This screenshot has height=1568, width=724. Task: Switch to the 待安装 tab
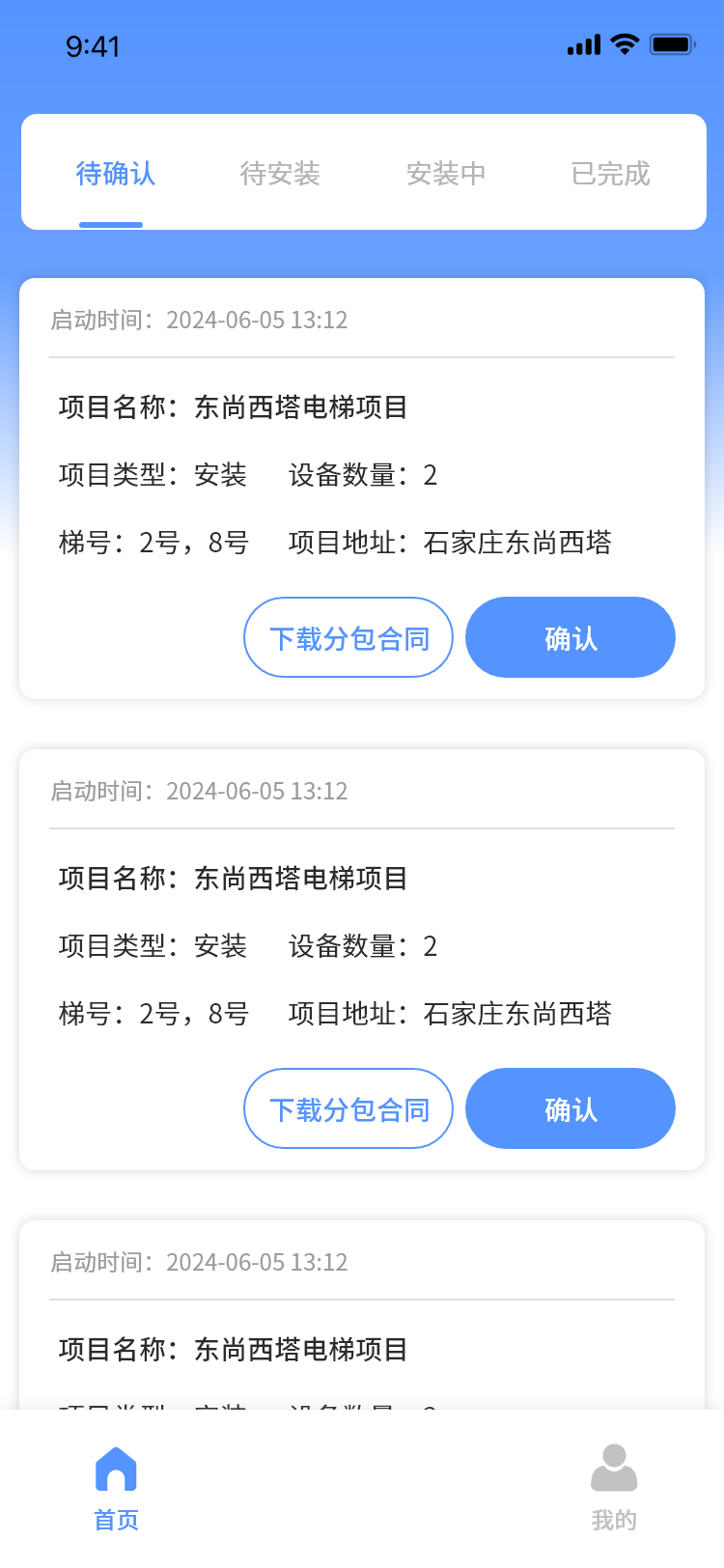(280, 174)
